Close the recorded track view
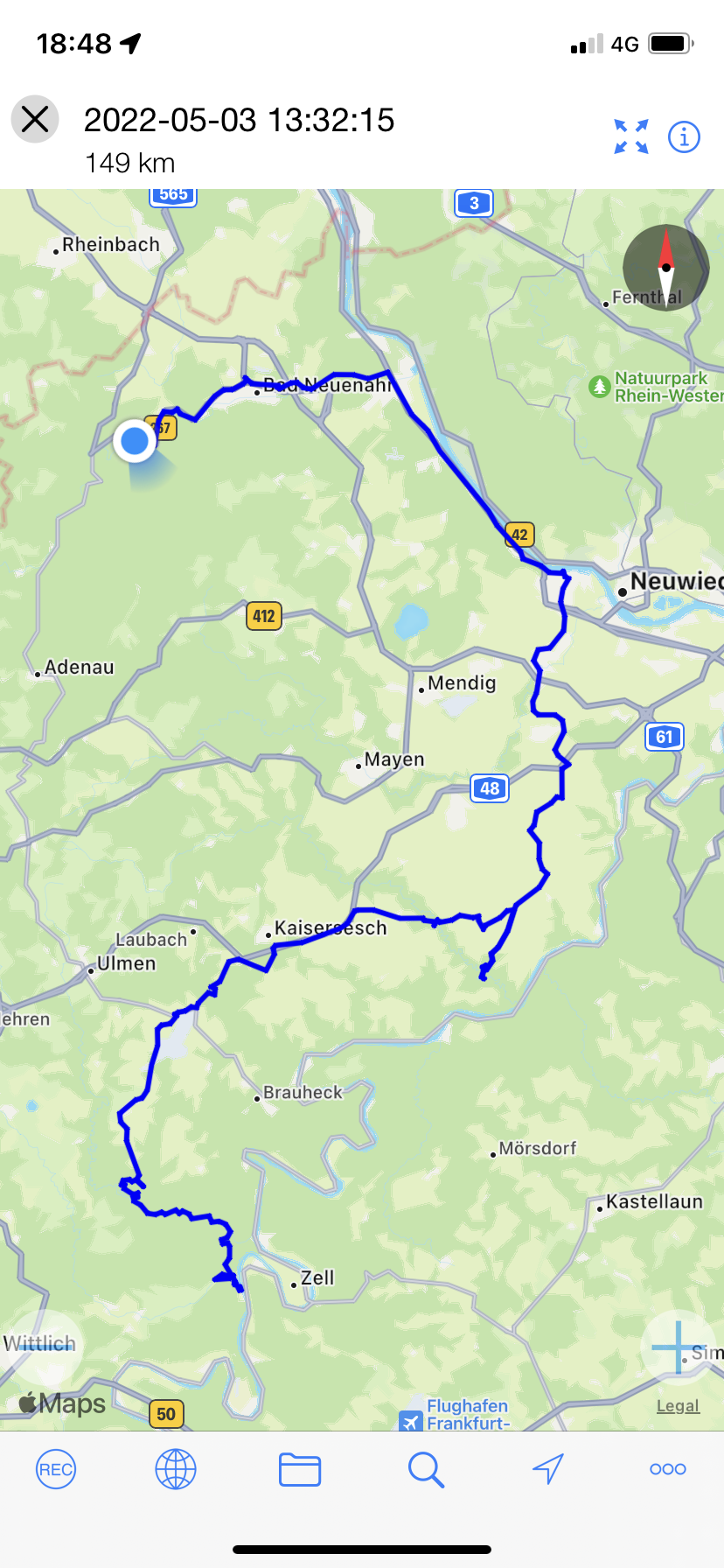The width and height of the screenshot is (724, 1568). (35, 119)
